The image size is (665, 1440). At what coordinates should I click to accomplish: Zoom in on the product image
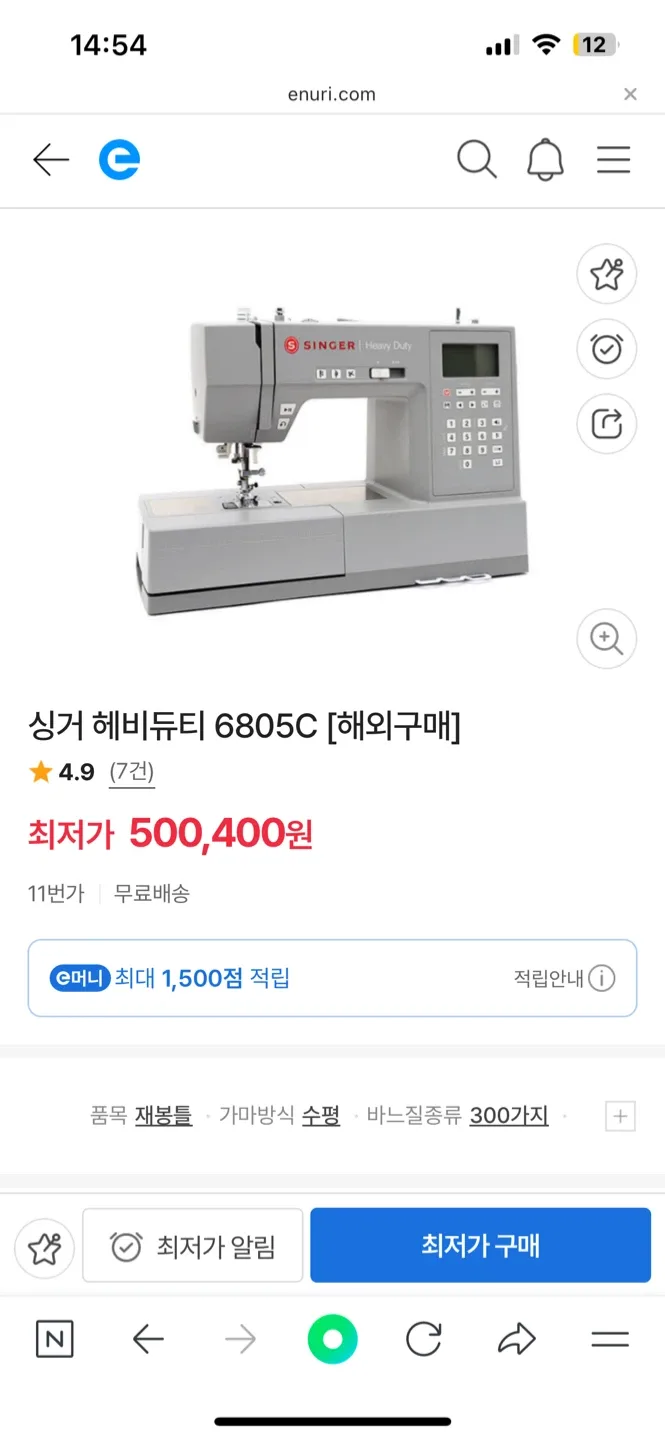(607, 638)
